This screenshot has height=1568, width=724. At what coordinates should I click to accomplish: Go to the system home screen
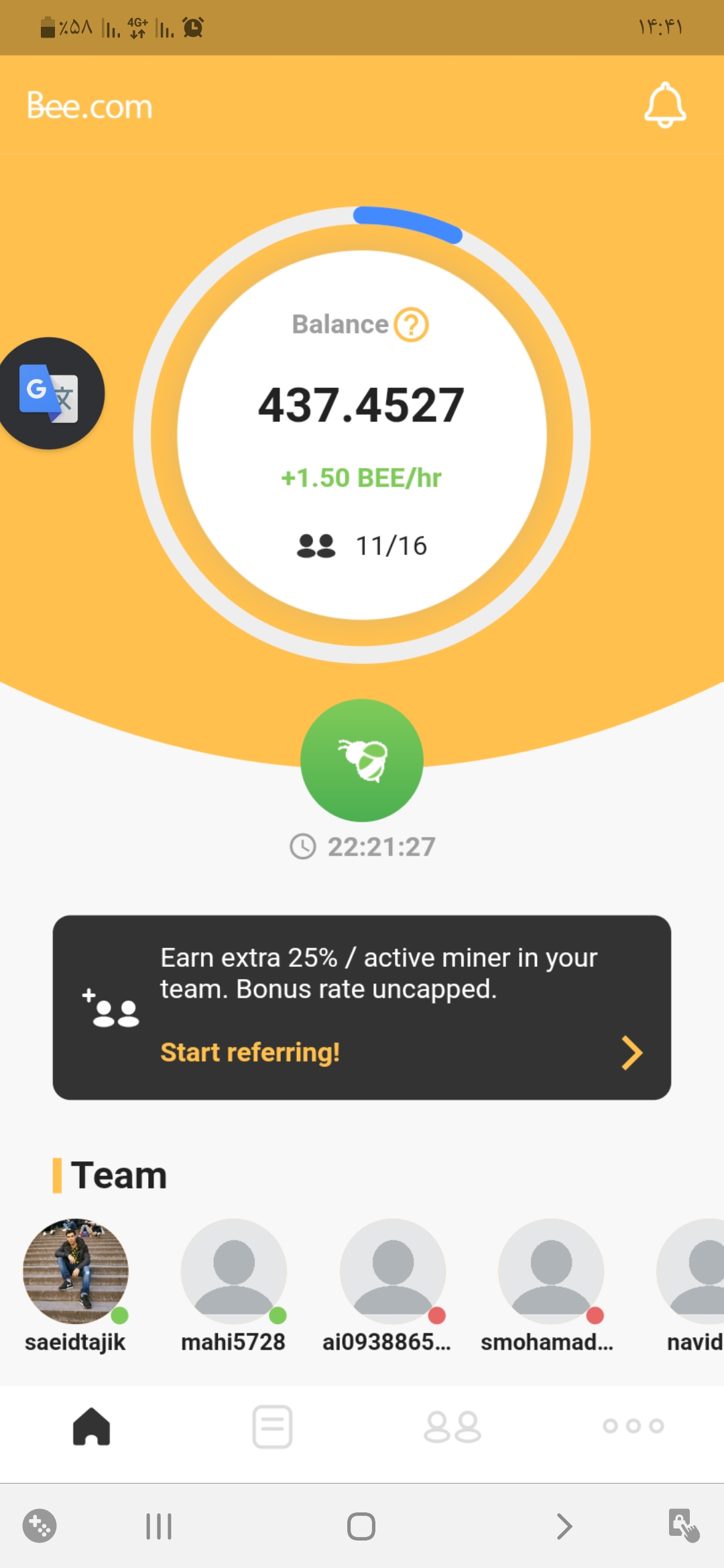pos(361,1526)
